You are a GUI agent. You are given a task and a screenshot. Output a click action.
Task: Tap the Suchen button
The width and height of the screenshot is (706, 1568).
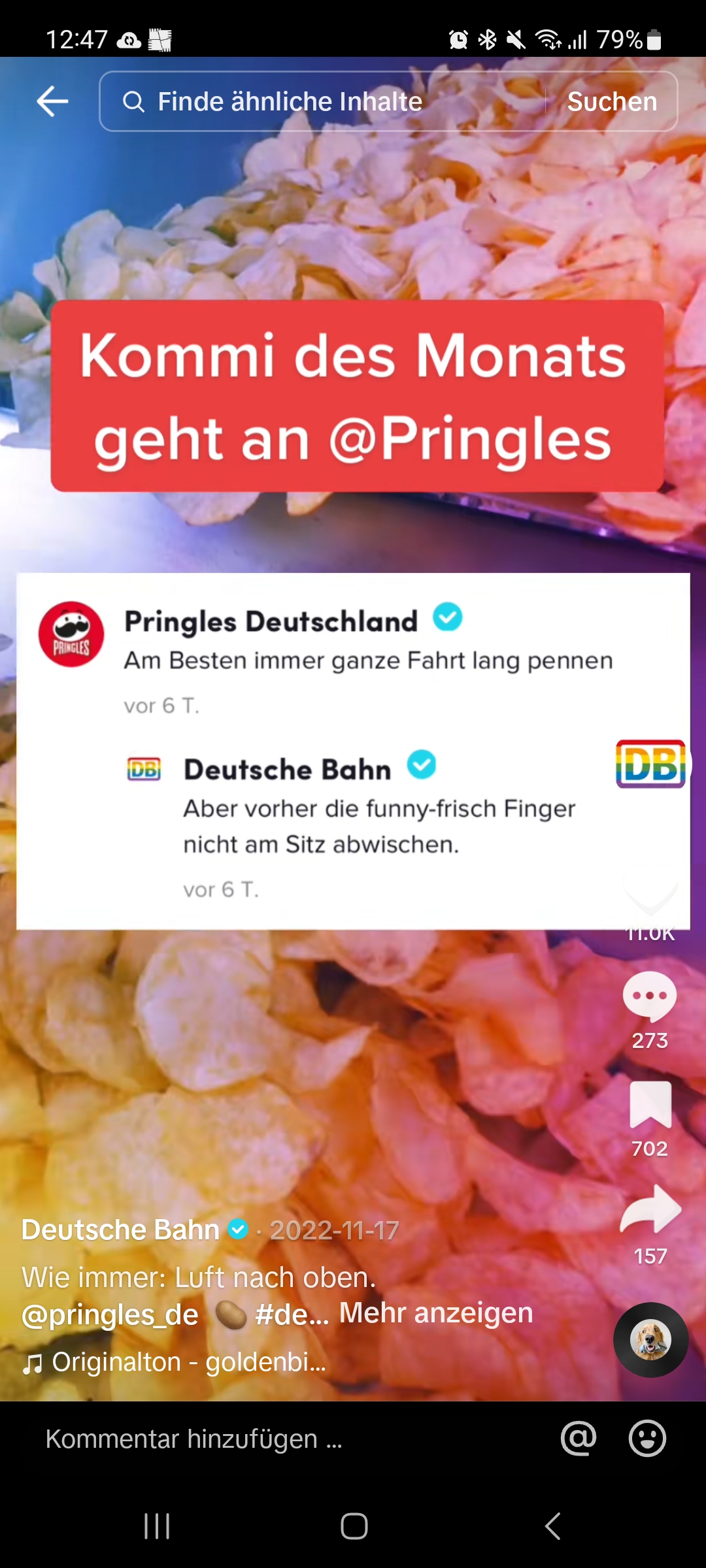pyautogui.click(x=612, y=101)
